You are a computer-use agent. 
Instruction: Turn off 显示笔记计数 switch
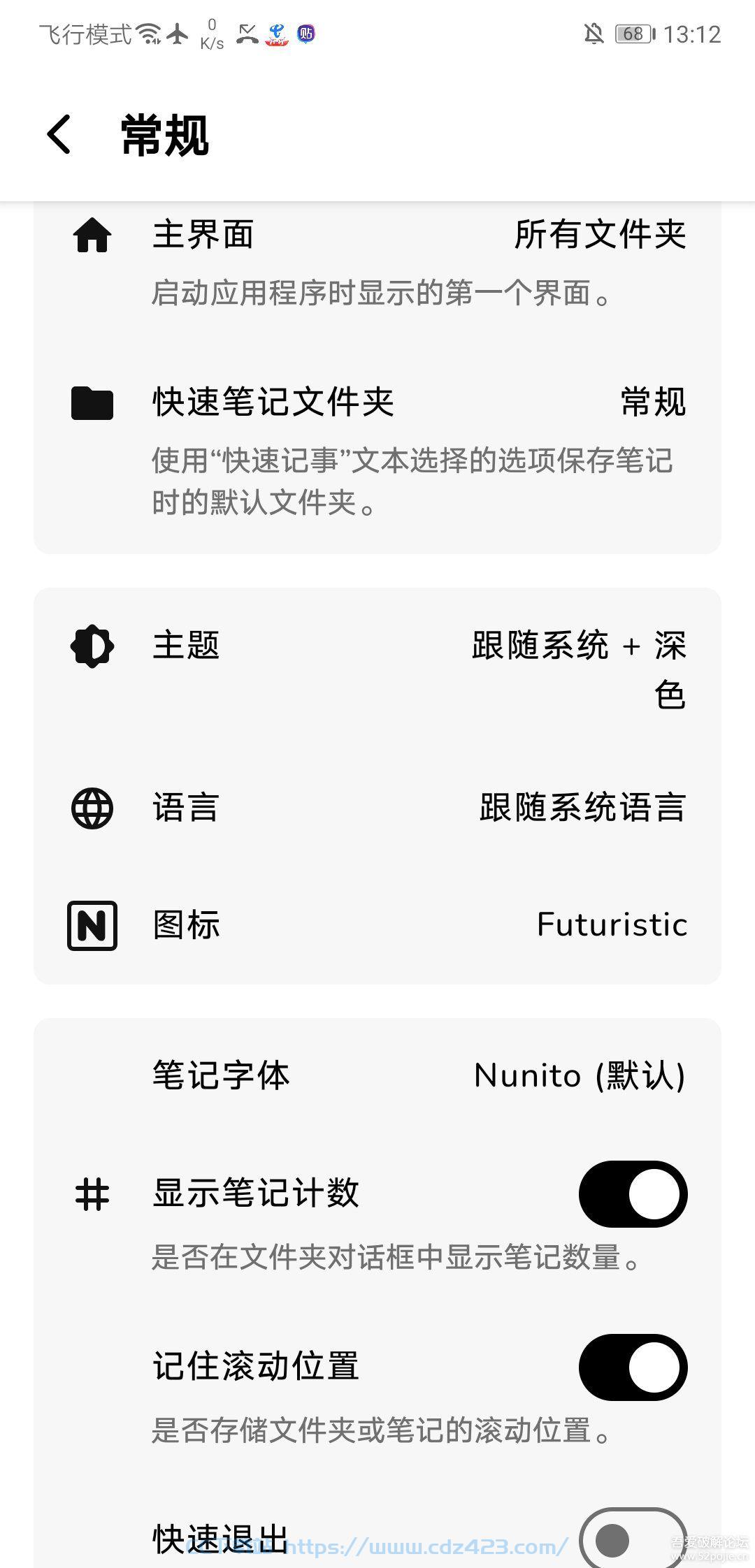click(x=633, y=1194)
